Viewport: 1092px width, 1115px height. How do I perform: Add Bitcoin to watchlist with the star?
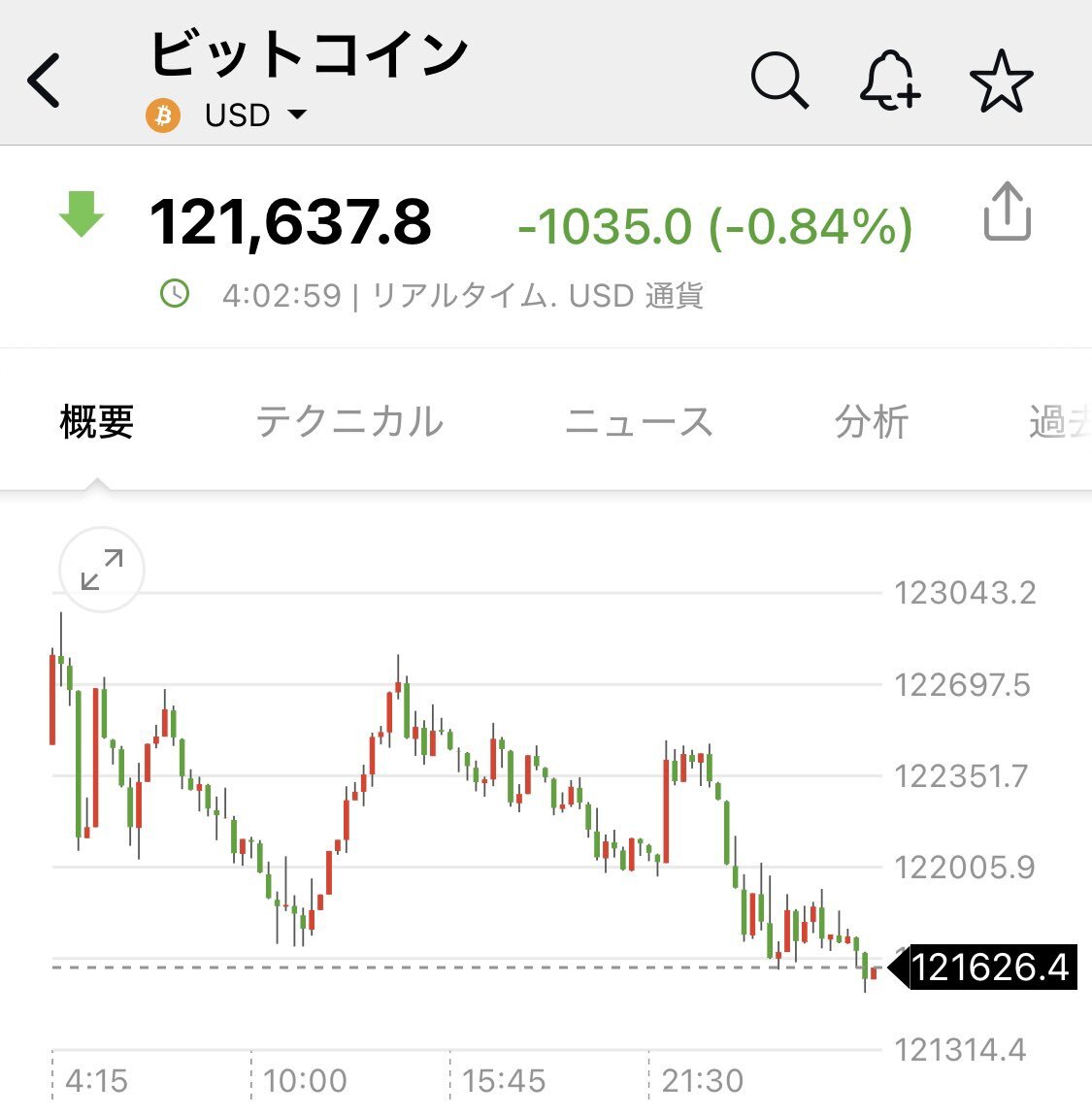click(1002, 81)
